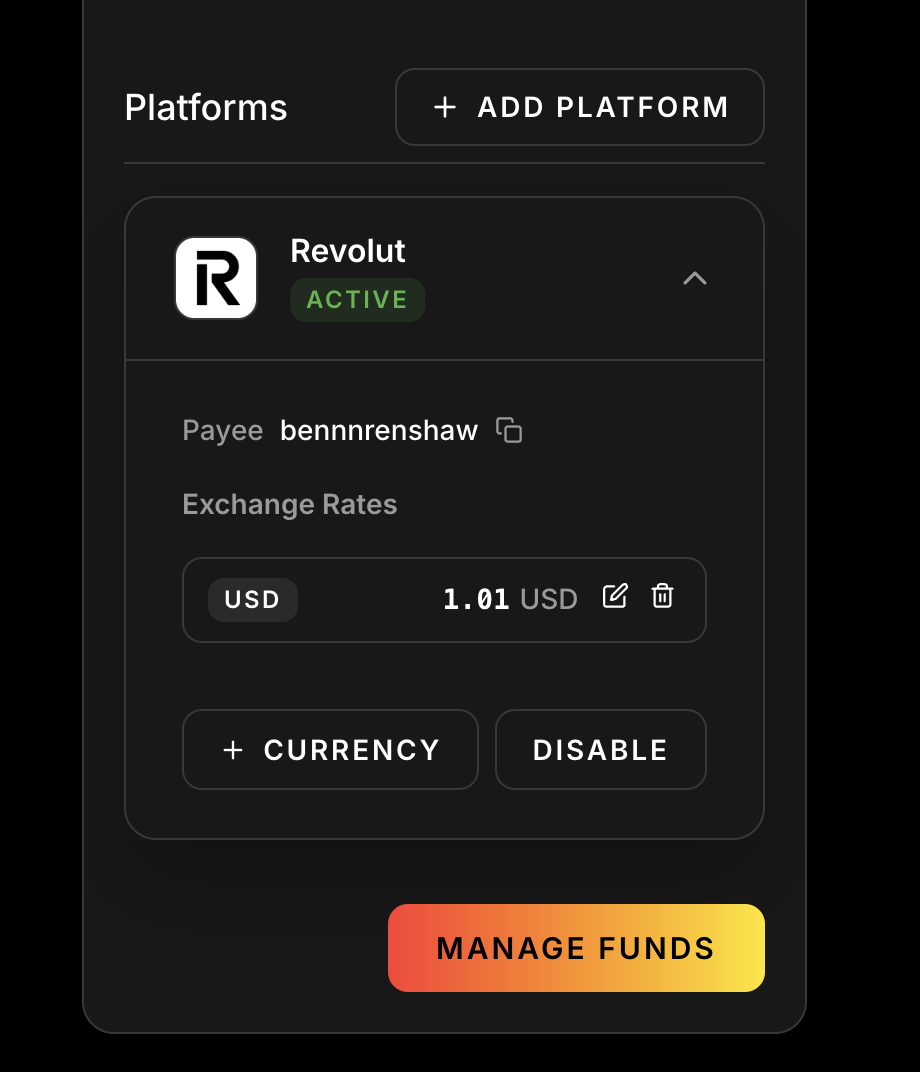The width and height of the screenshot is (920, 1072).
Task: Open Manage Funds
Action: click(x=576, y=948)
